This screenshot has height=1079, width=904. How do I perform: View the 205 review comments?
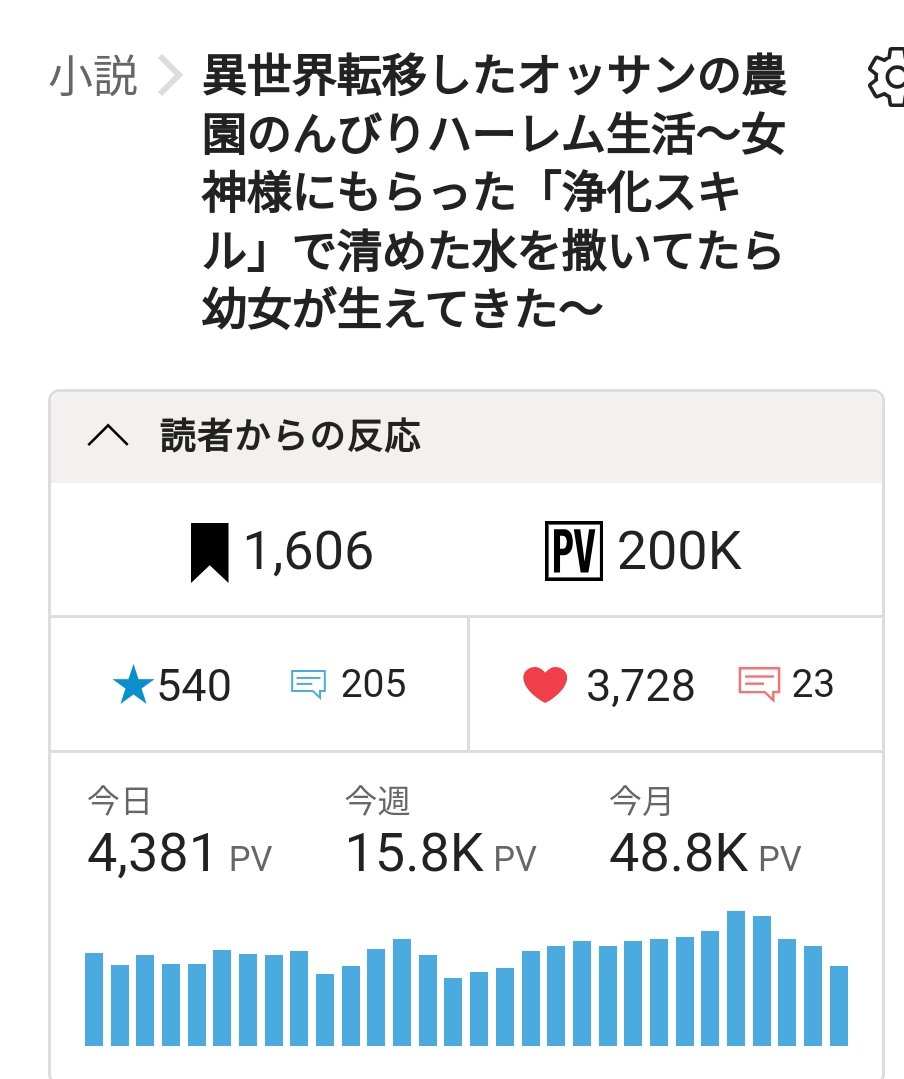point(348,684)
